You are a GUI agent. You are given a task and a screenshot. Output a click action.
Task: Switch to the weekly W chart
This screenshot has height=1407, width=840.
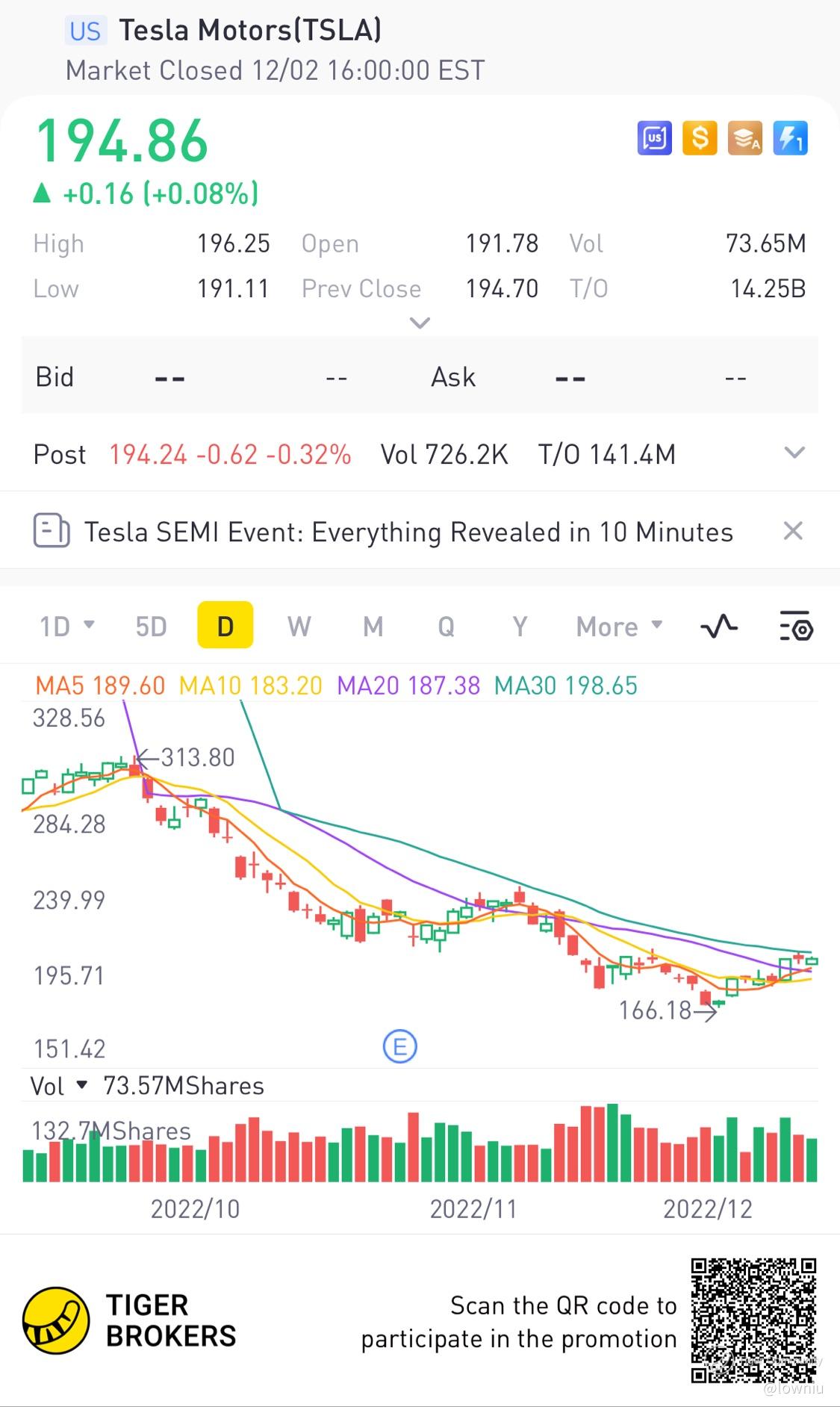(299, 626)
